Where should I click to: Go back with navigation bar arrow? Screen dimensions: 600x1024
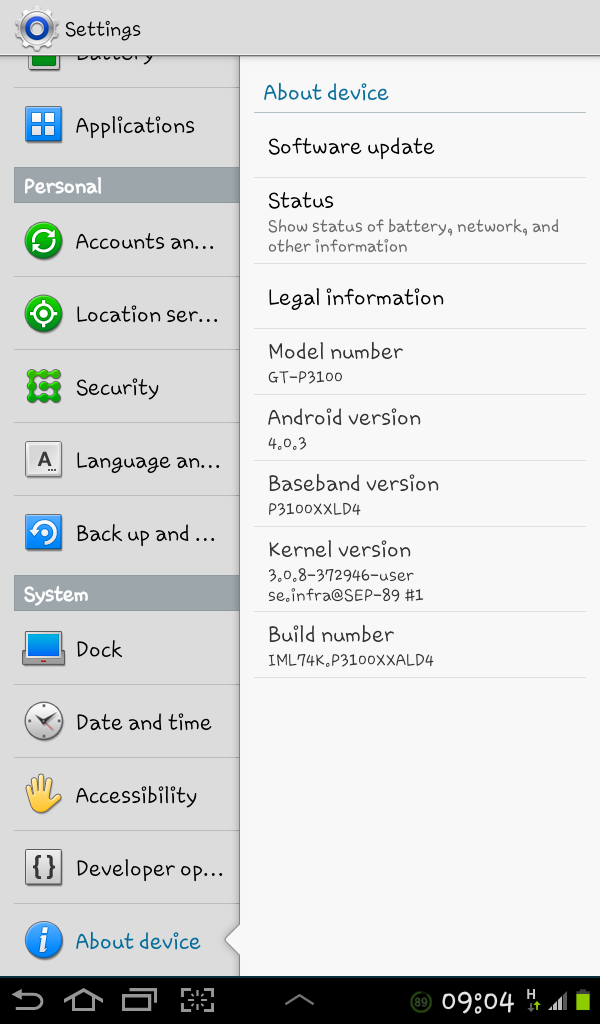point(28,1000)
